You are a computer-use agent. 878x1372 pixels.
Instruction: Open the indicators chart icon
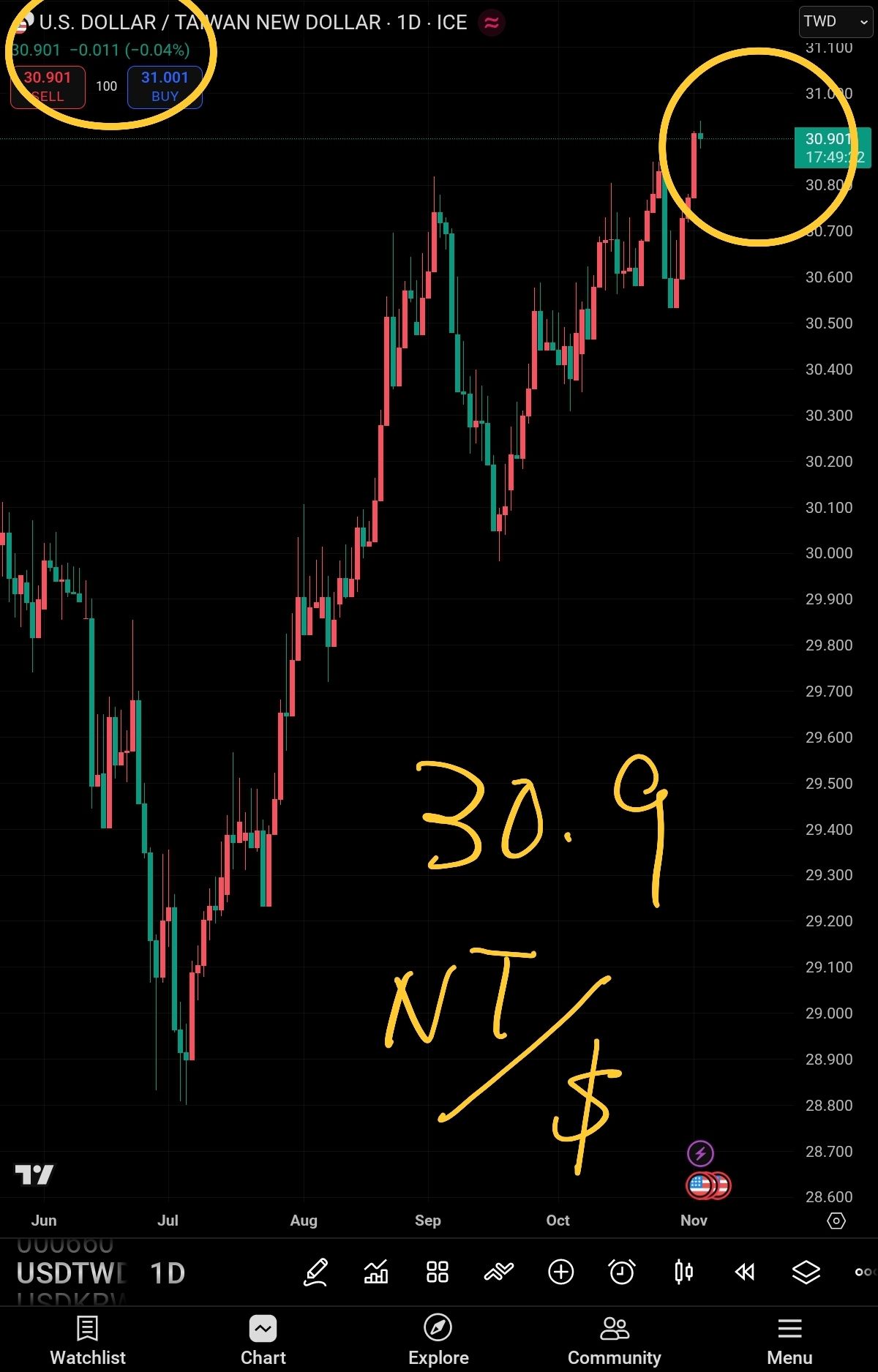[376, 1272]
